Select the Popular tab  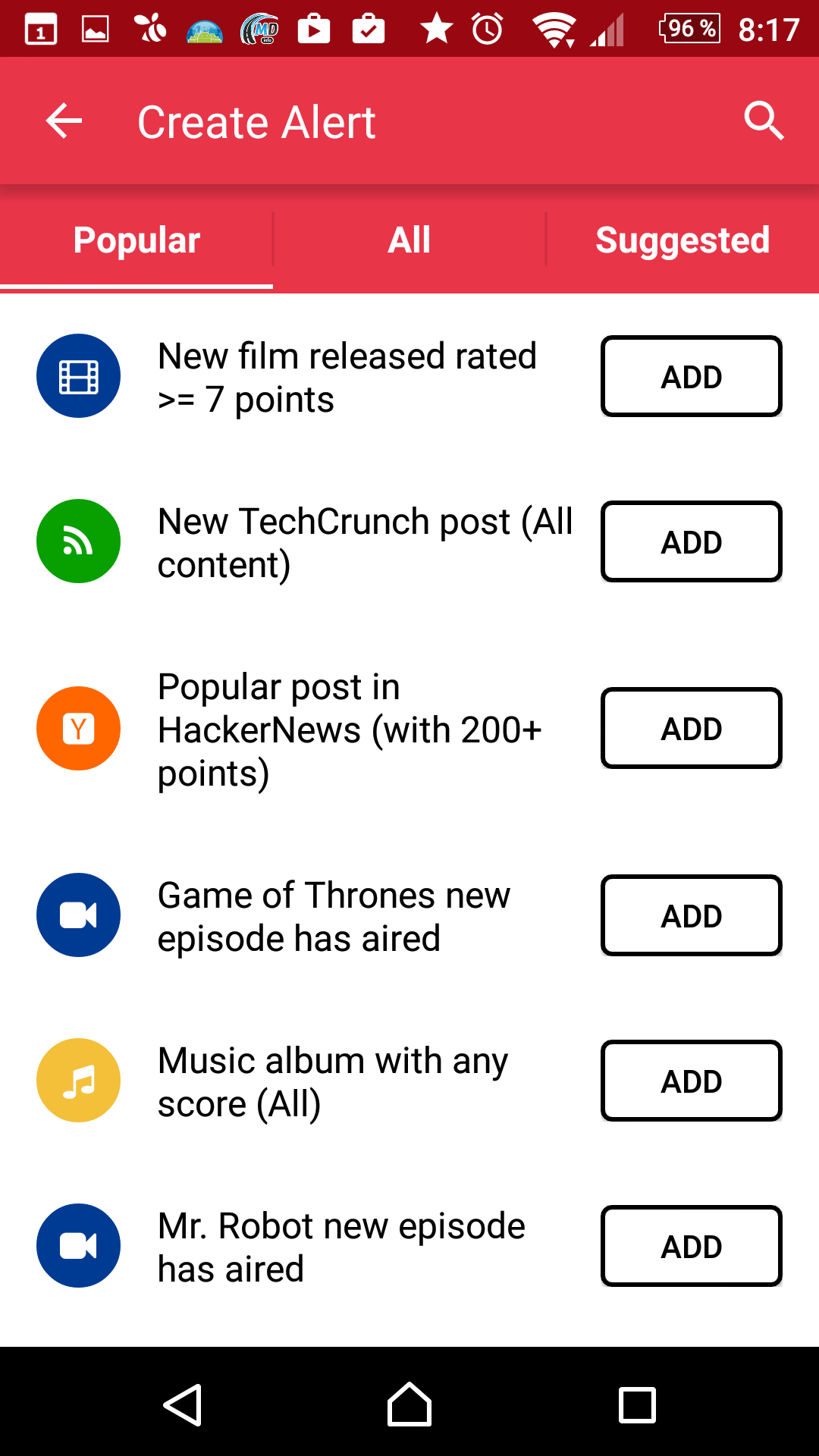pyautogui.click(x=136, y=241)
